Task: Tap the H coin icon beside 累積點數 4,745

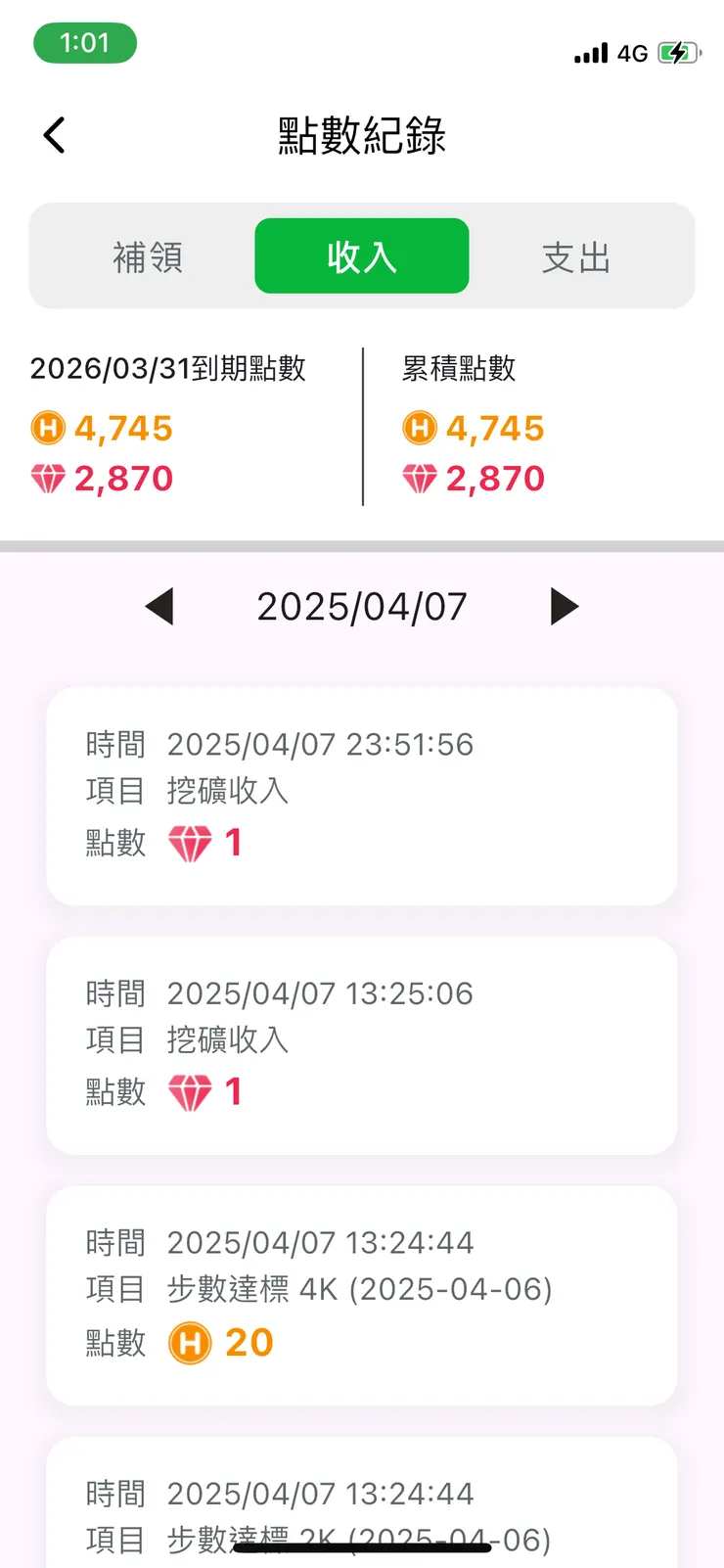Action: (418, 427)
